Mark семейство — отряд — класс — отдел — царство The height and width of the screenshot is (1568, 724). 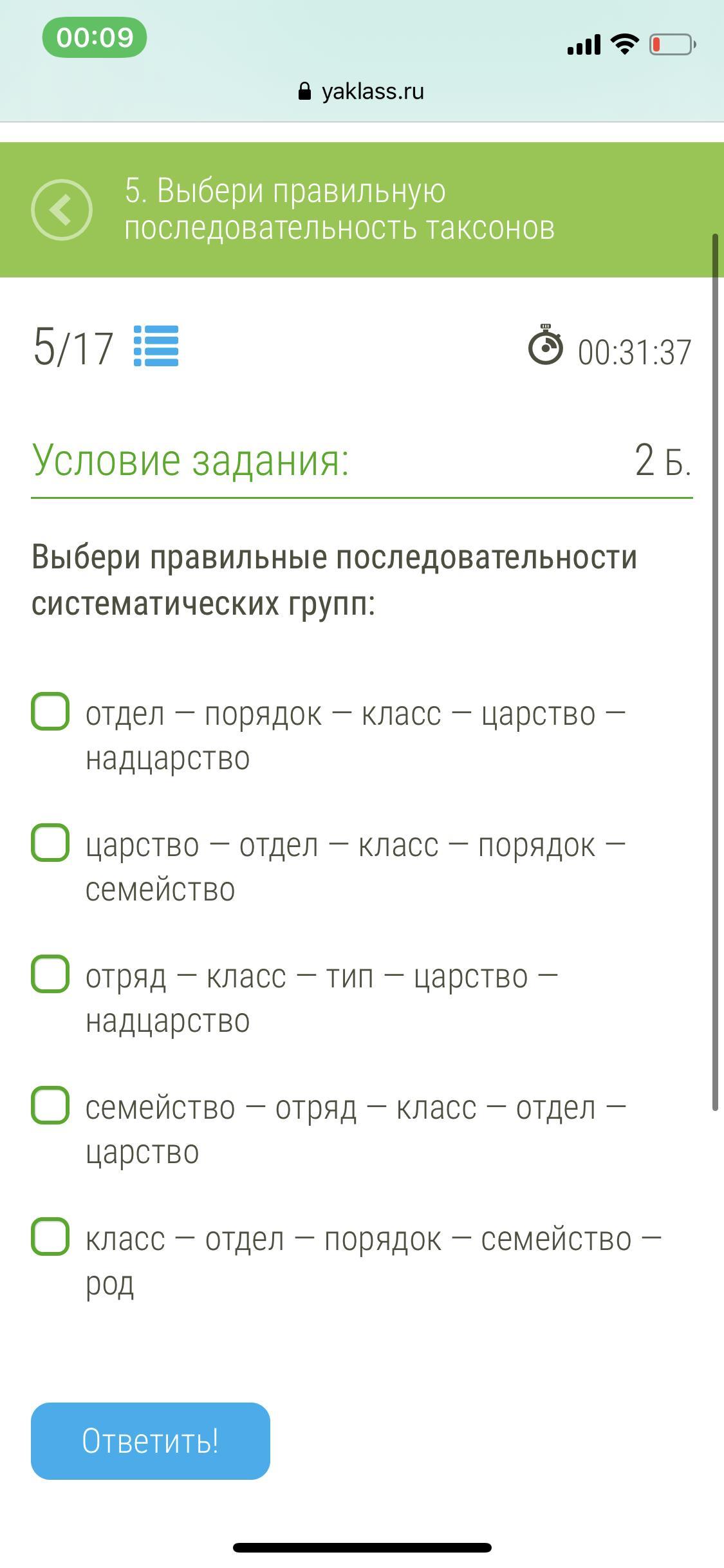coord(50,1105)
